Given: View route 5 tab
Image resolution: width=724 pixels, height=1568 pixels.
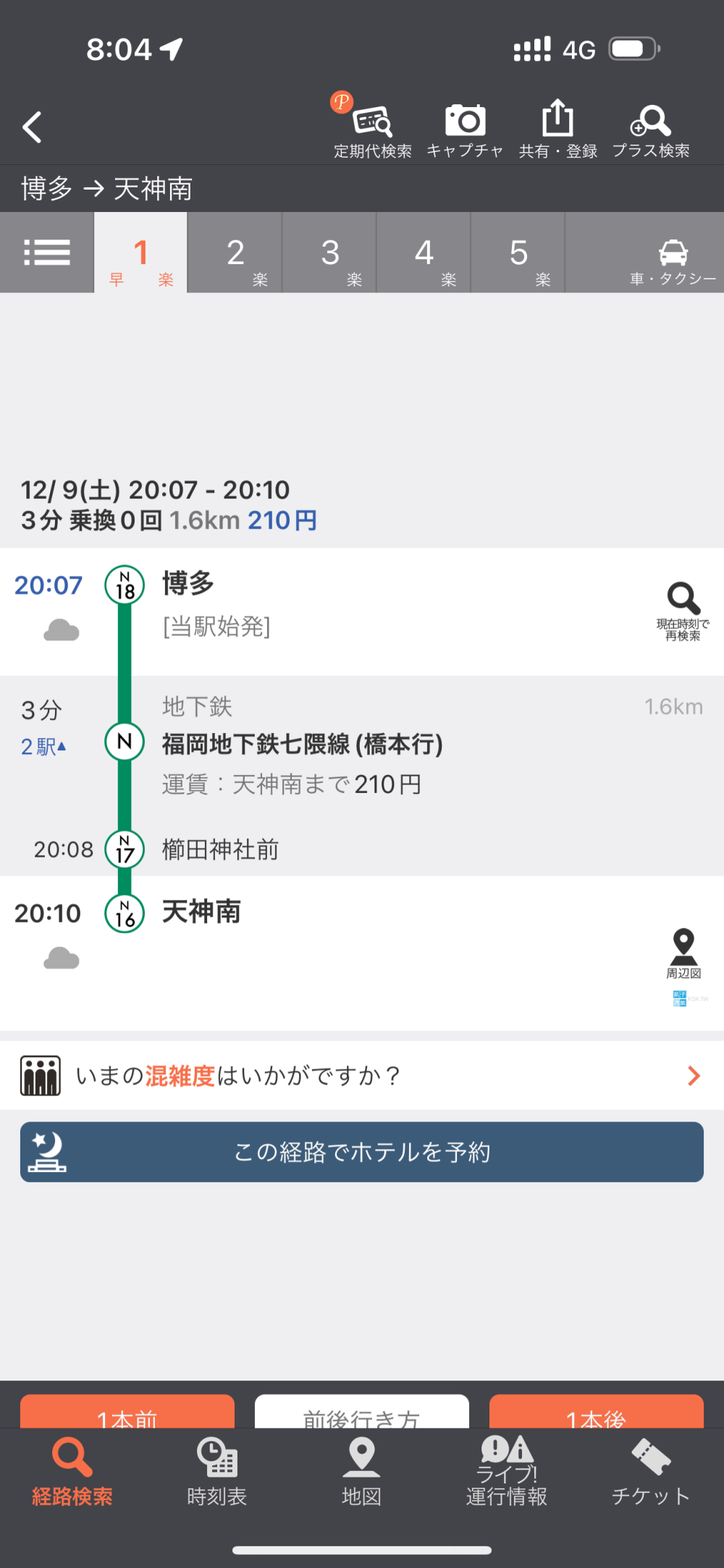Looking at the screenshot, I should [x=518, y=254].
